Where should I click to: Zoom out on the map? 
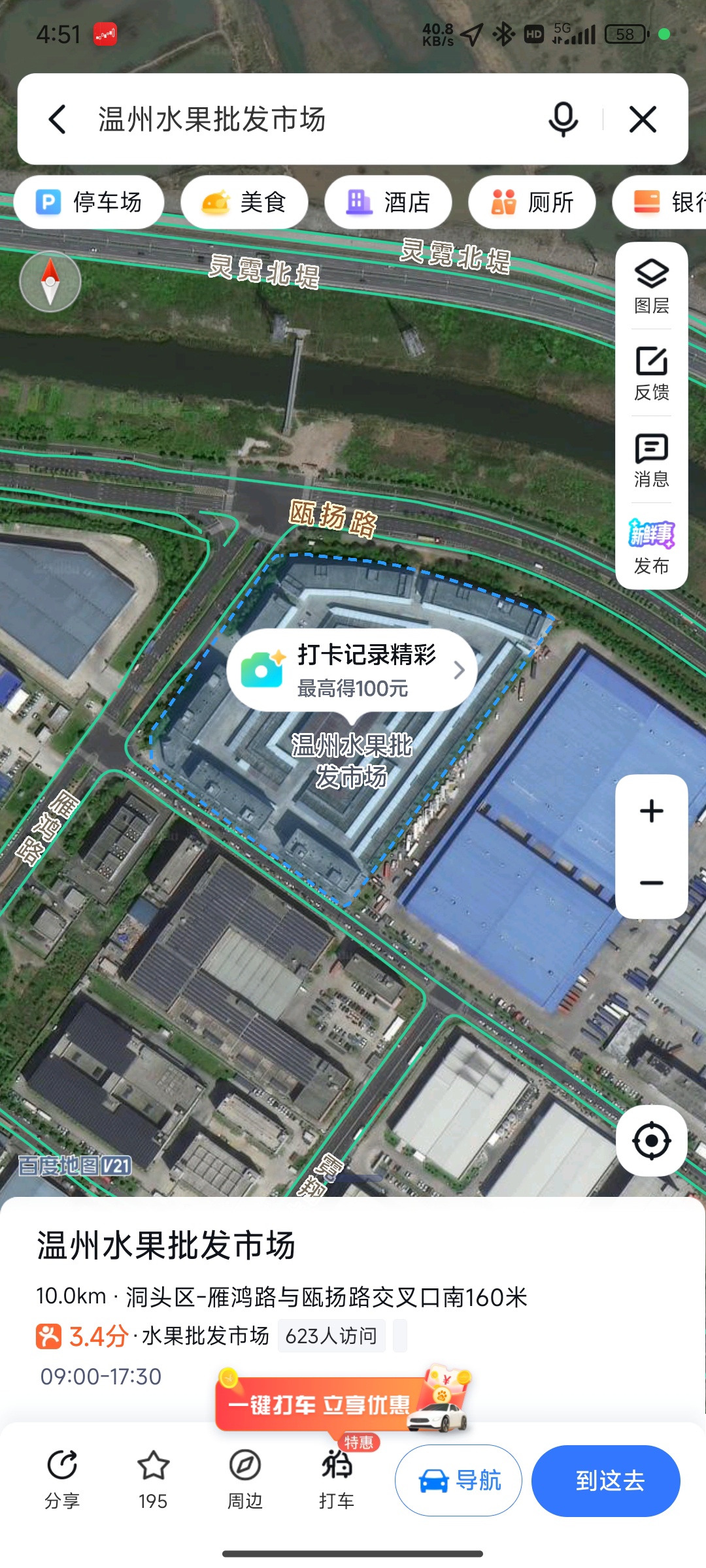[652, 883]
